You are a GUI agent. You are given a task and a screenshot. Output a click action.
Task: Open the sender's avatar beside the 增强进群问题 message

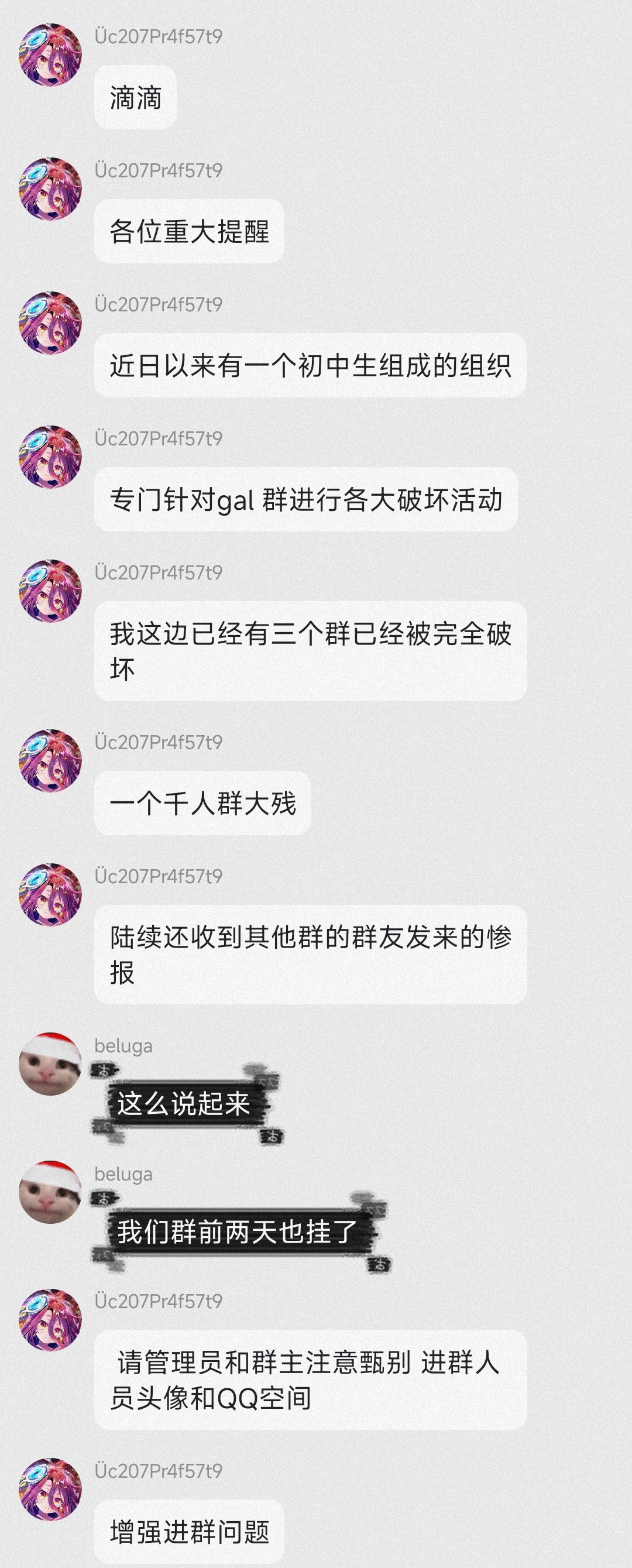[x=50, y=1489]
